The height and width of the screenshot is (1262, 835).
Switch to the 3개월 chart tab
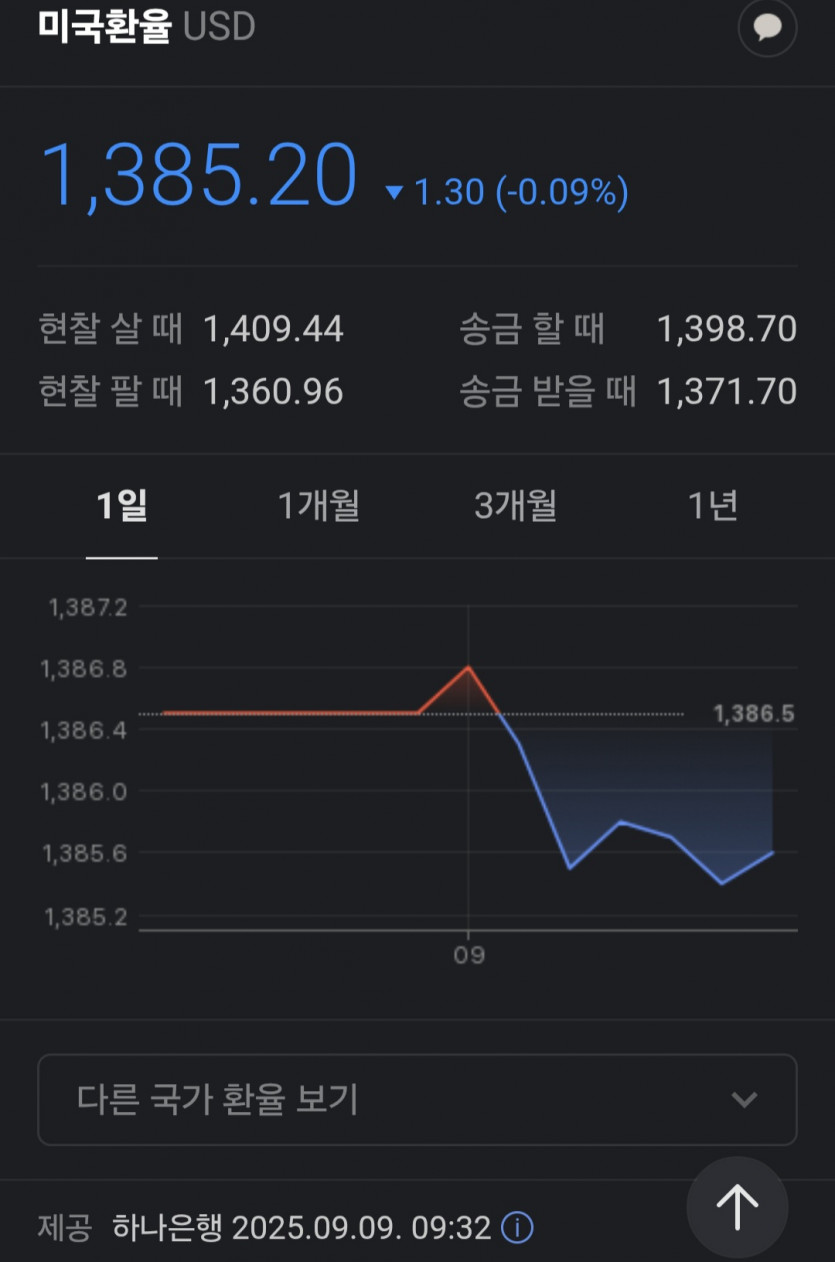click(x=515, y=507)
